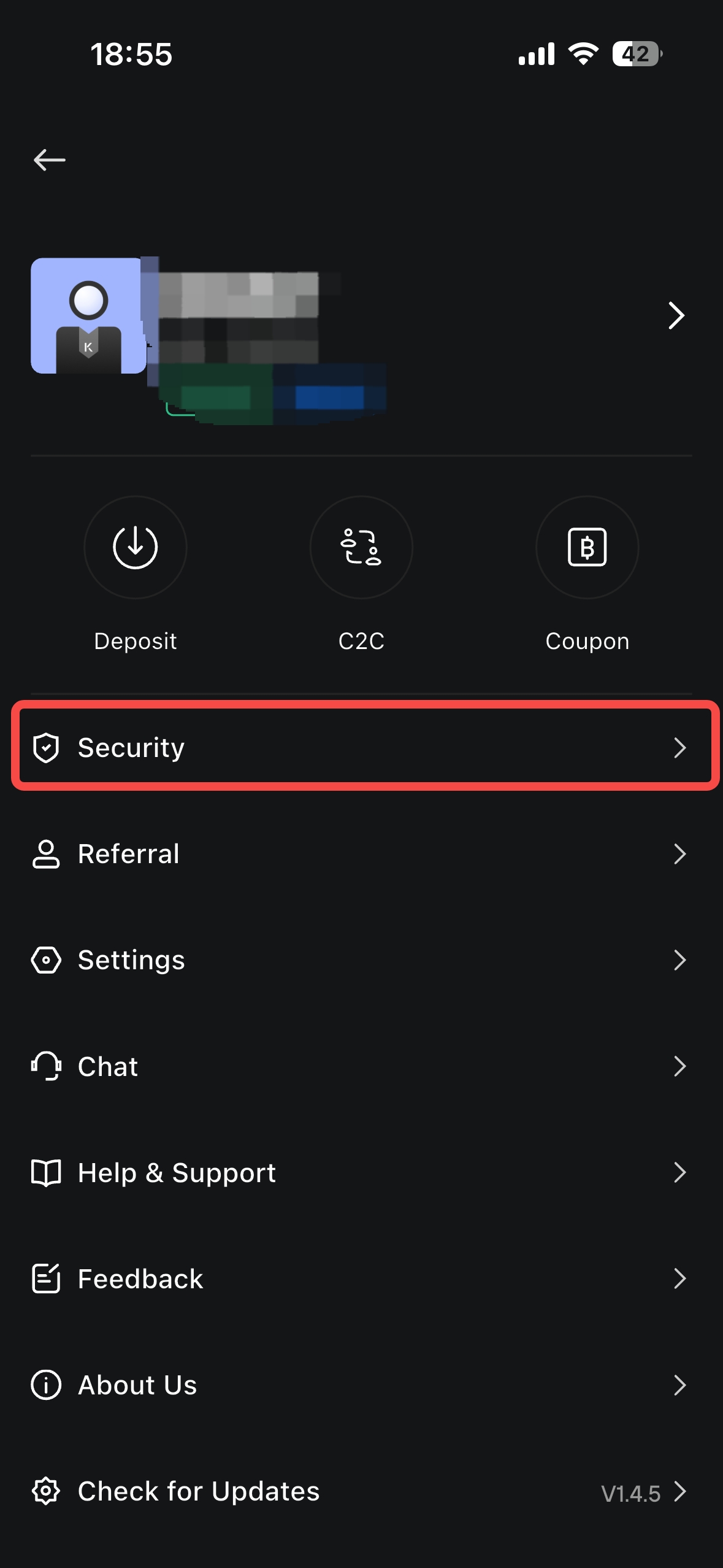Open Help & Support

click(x=361, y=1172)
